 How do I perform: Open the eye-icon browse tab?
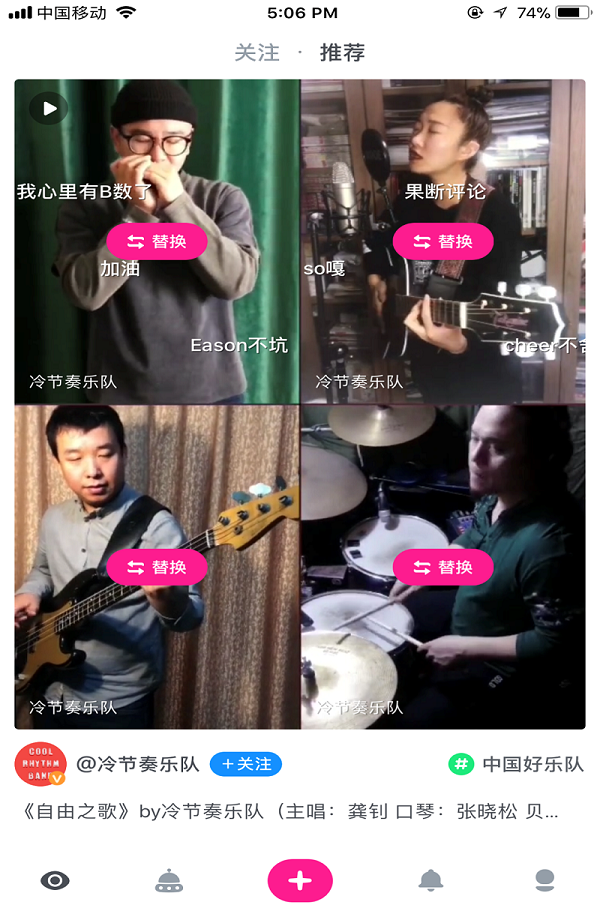[55, 880]
